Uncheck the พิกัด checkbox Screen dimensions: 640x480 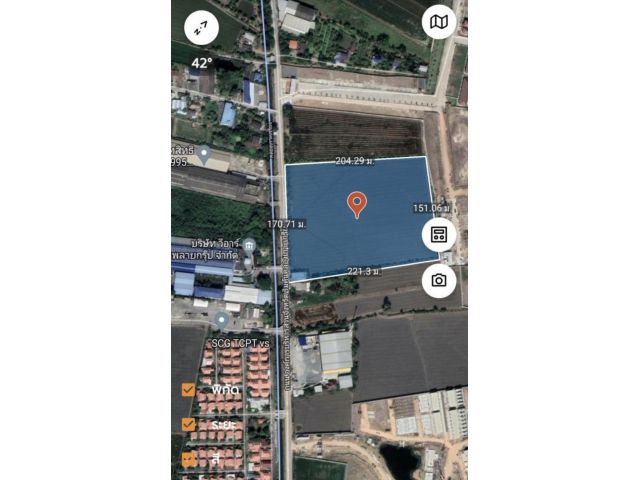point(188,390)
